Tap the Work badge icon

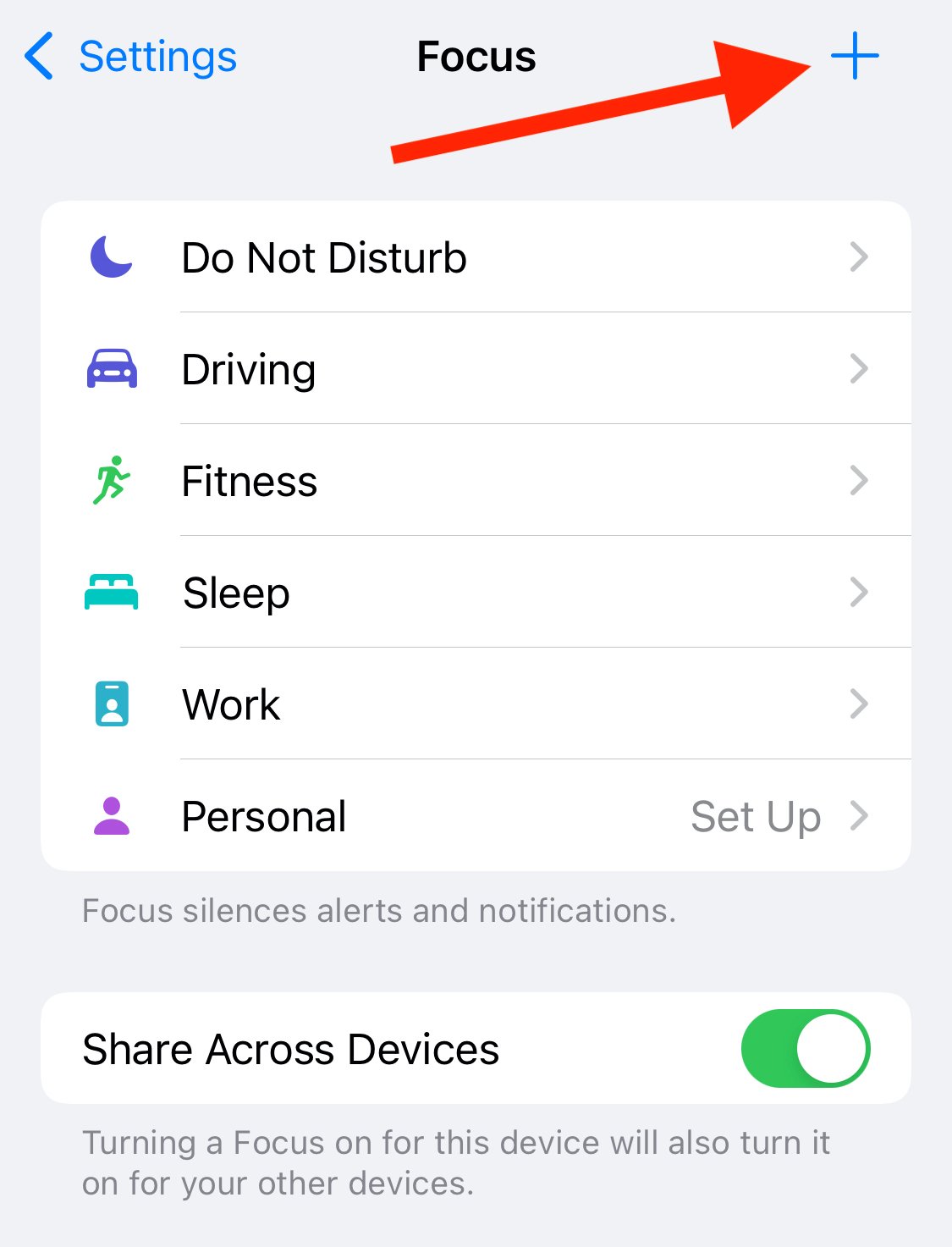click(x=110, y=704)
